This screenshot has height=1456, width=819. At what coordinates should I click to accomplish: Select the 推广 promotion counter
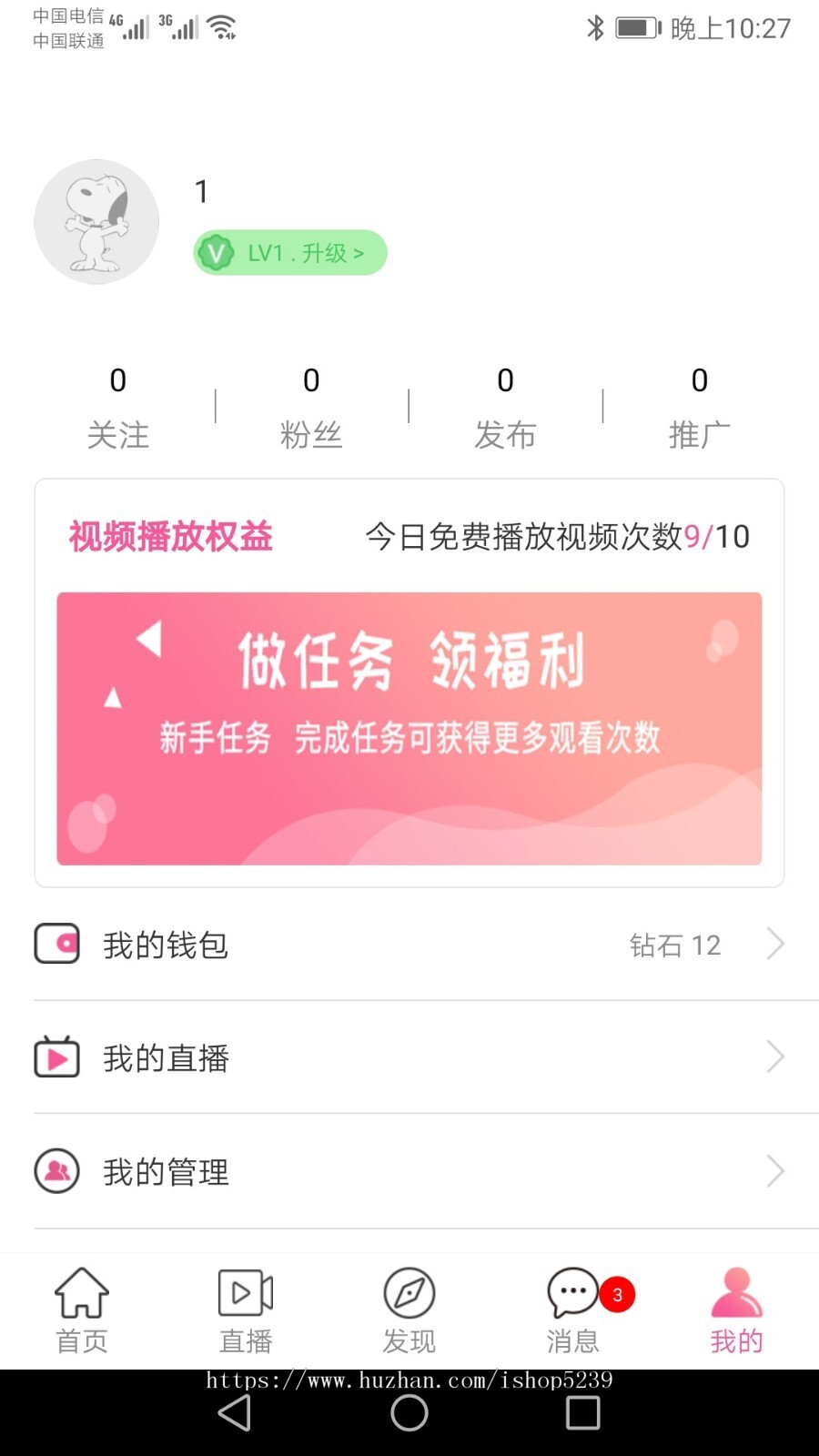[699, 405]
